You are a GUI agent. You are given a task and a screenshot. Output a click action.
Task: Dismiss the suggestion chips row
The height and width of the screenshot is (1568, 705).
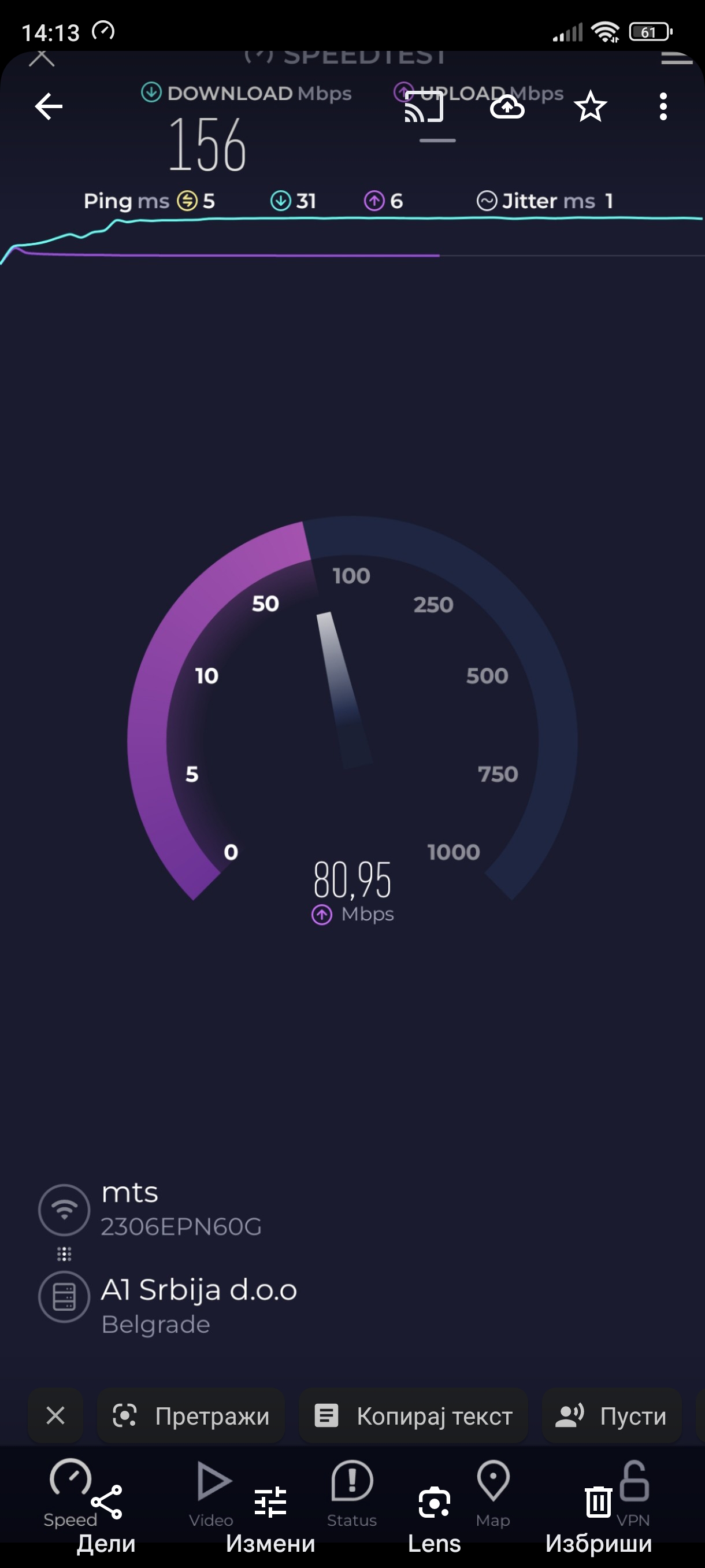tap(55, 1415)
